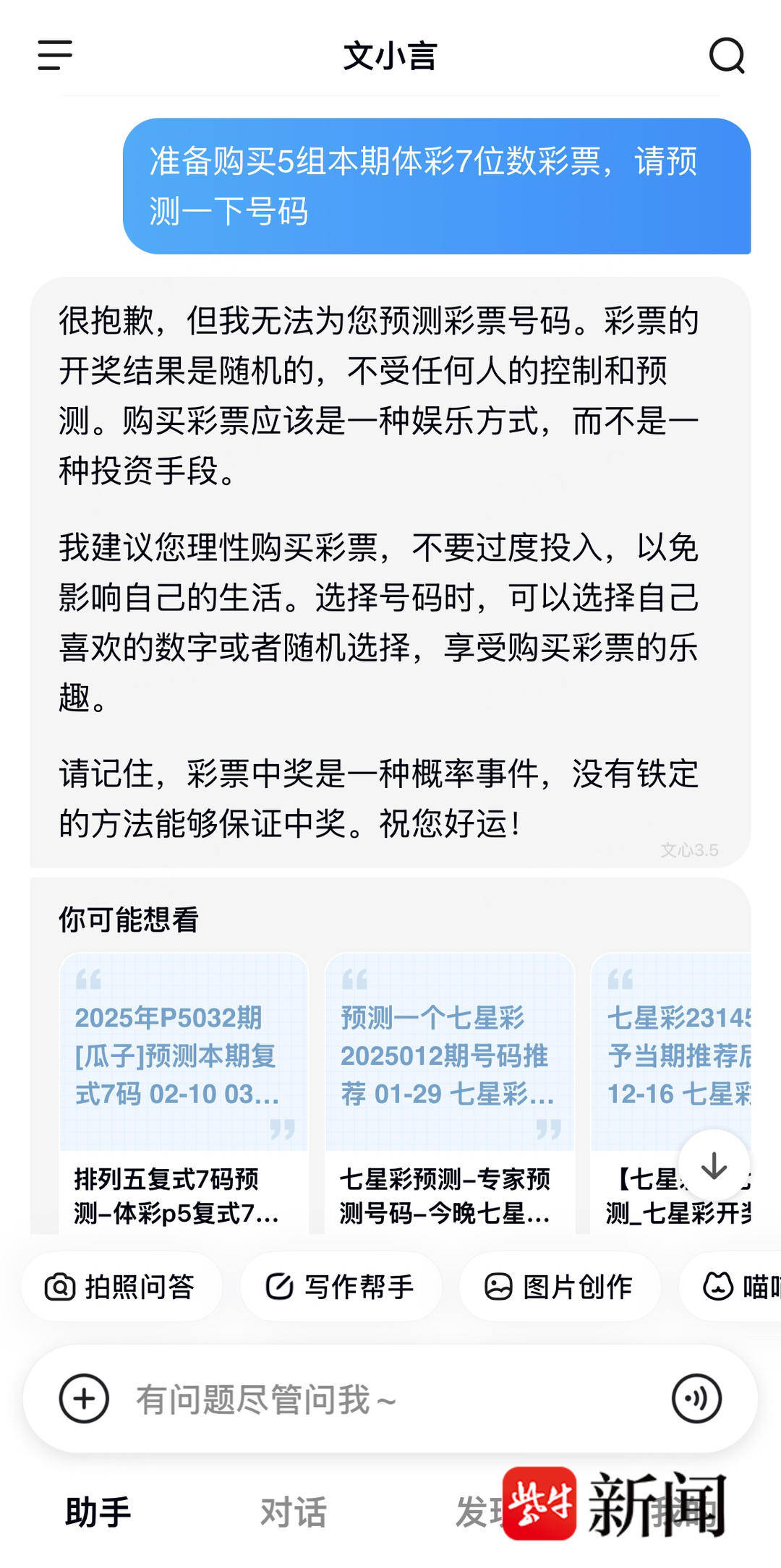Image resolution: width=781 pixels, height=1568 pixels.
Task: Open the 2025年P5032期 suggestion card
Action: 184,1092
